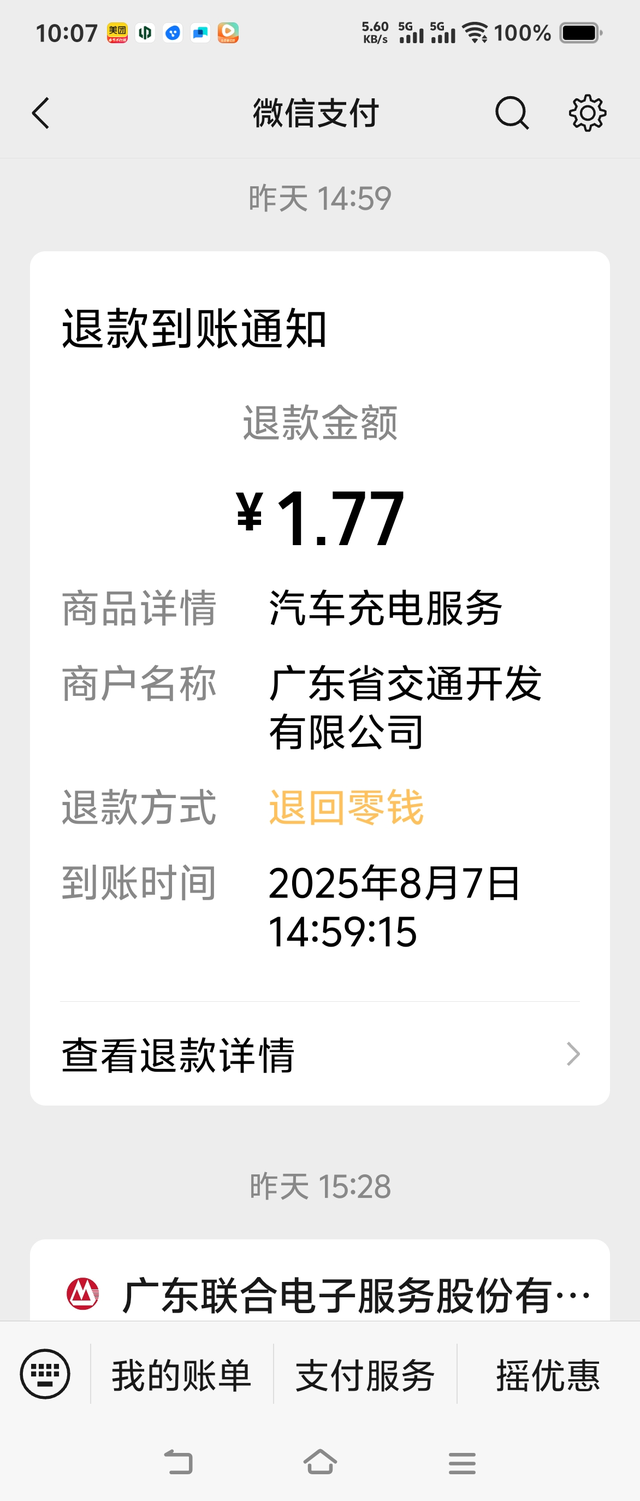Viewport: 640px width, 1501px height.
Task: Open the 退款到账通知 refund card
Action: (x=320, y=678)
